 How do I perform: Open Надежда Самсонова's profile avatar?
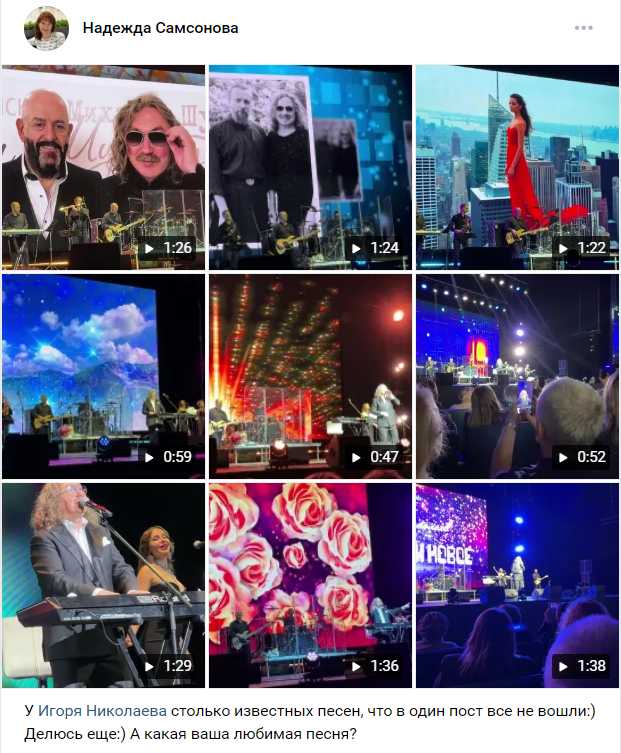[46, 29]
